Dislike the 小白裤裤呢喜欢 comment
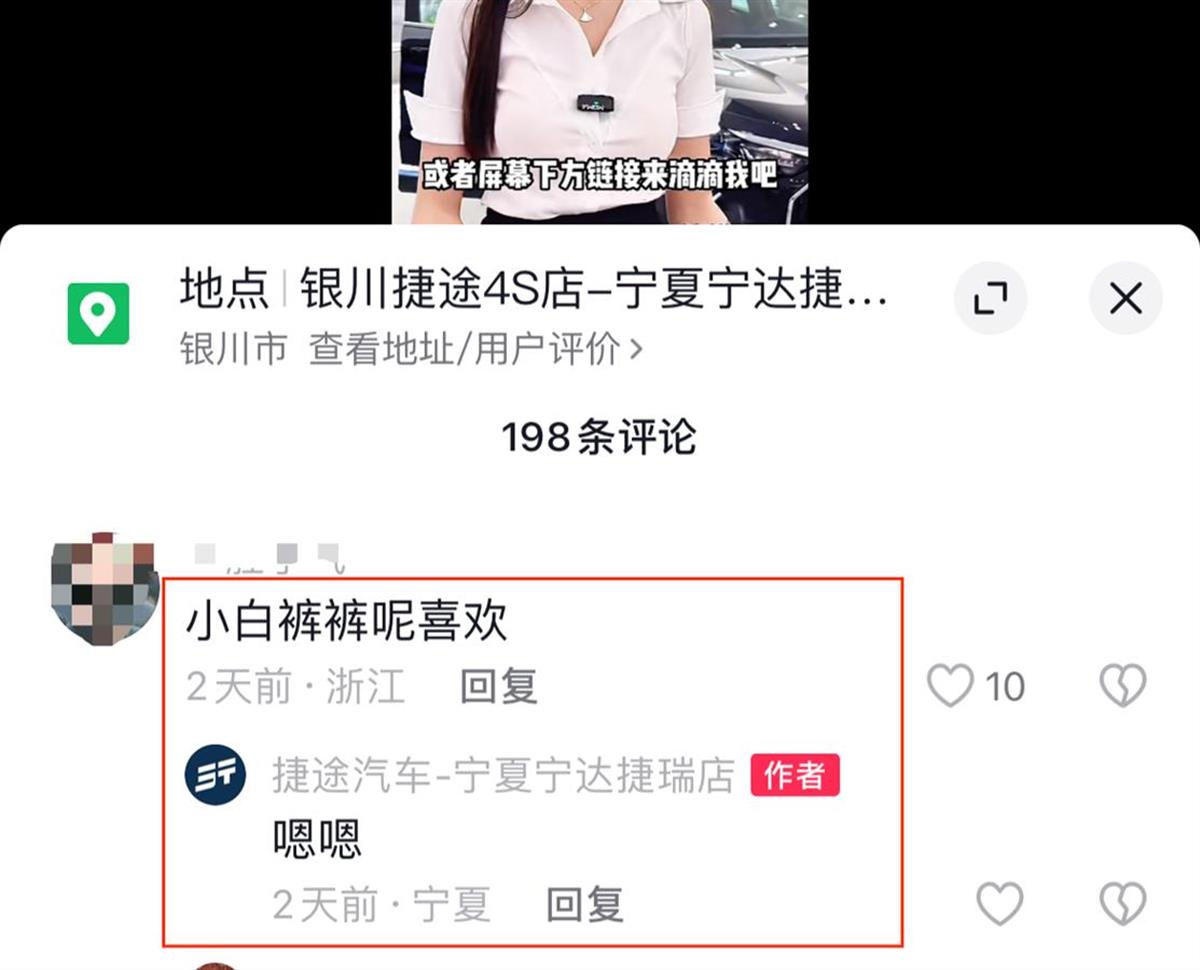 1122,686
